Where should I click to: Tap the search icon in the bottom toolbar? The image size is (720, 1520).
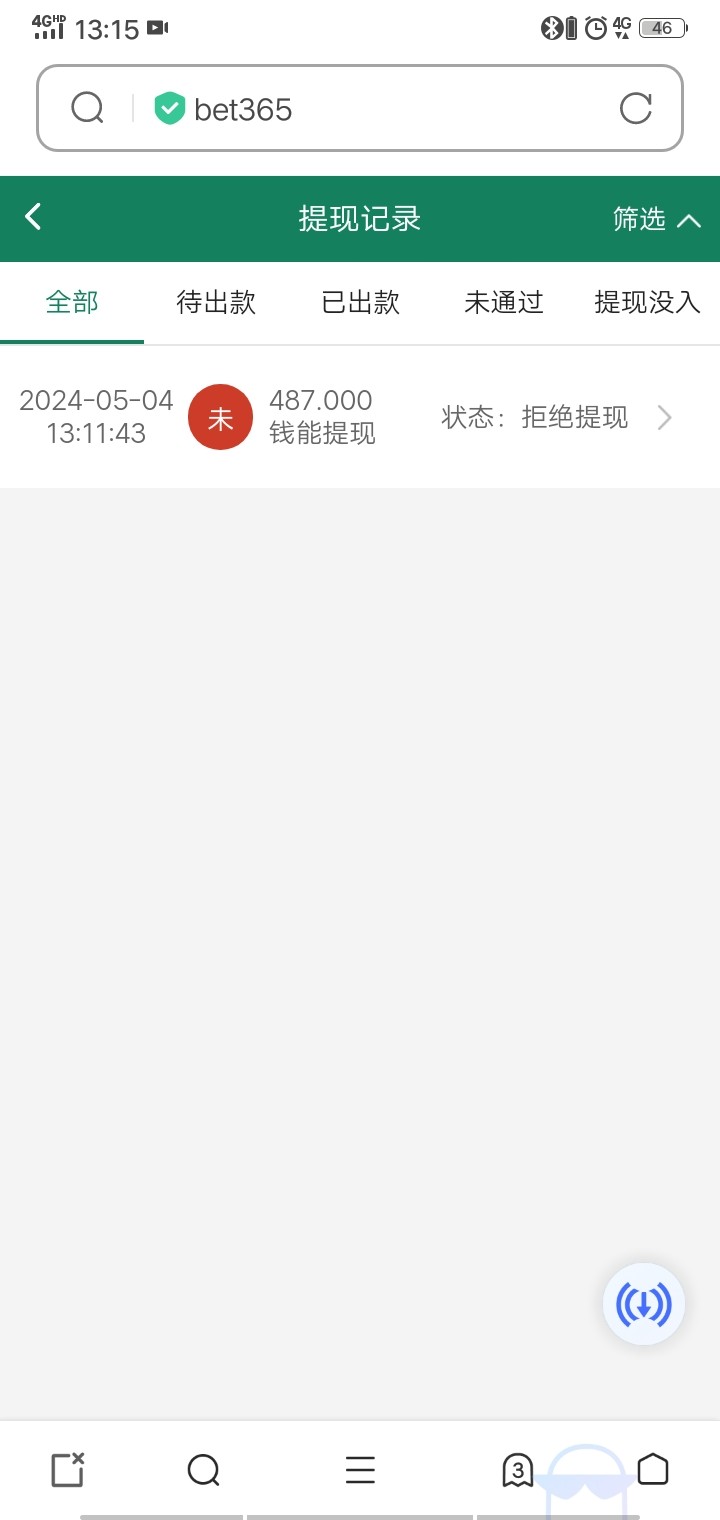(204, 1470)
